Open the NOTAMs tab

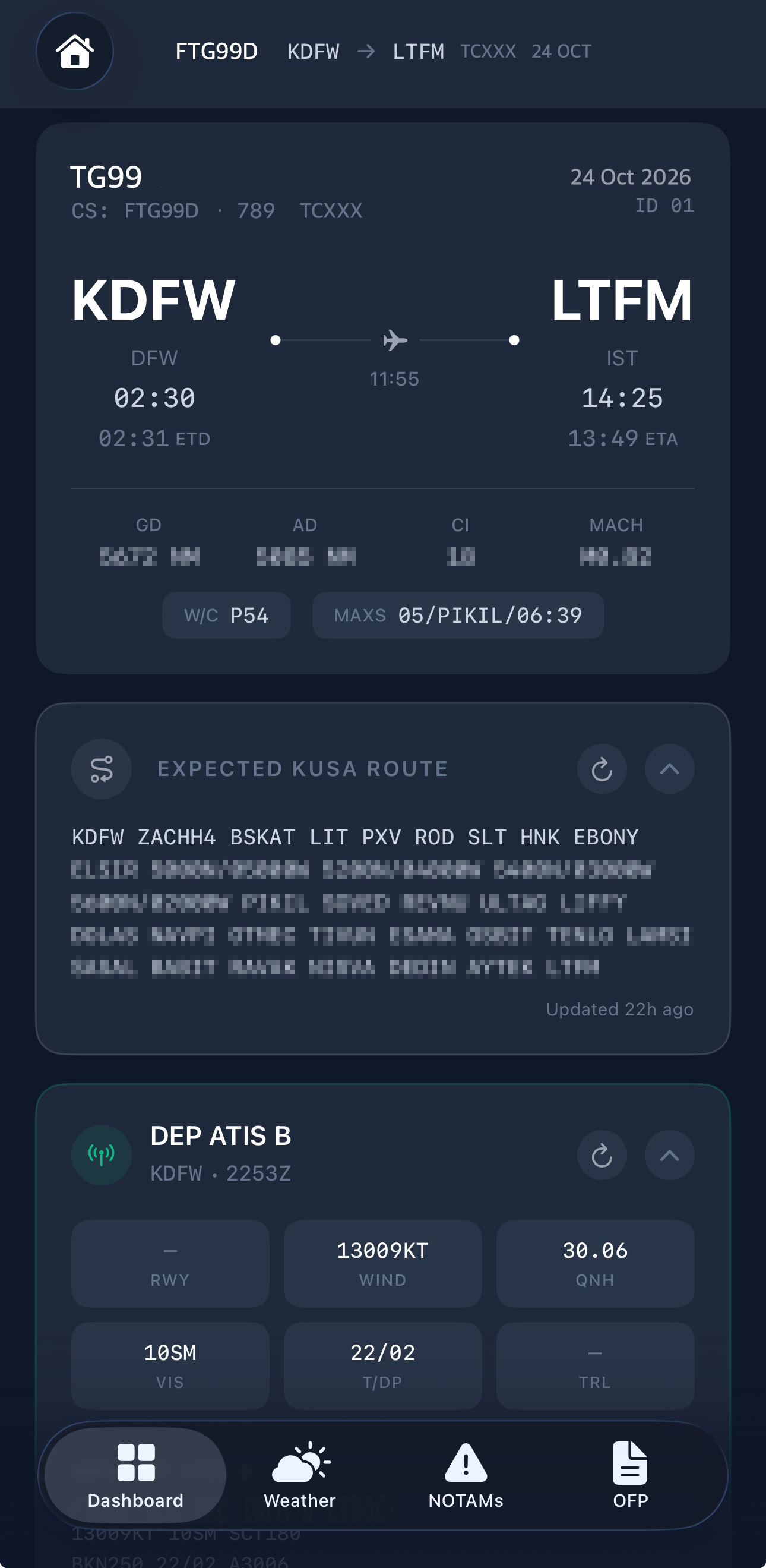(466, 1479)
